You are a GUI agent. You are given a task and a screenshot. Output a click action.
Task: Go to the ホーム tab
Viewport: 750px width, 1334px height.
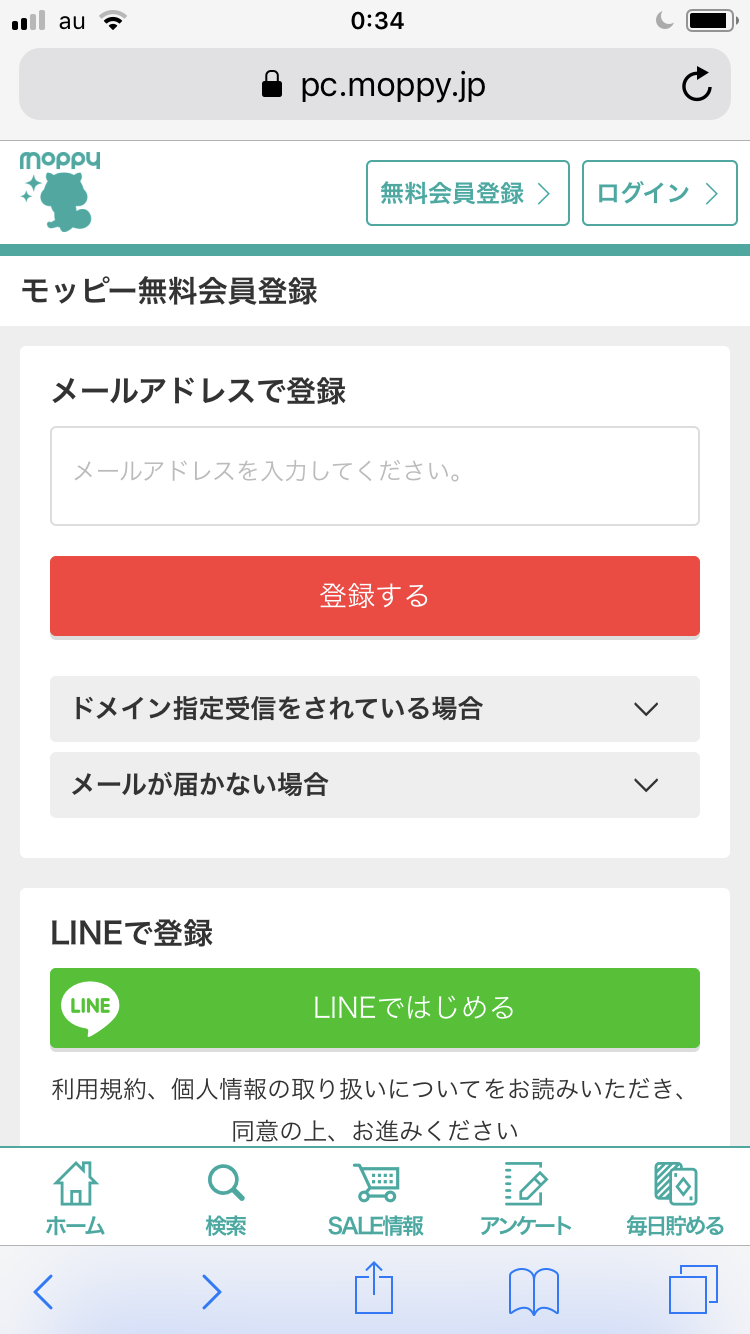(x=75, y=1197)
